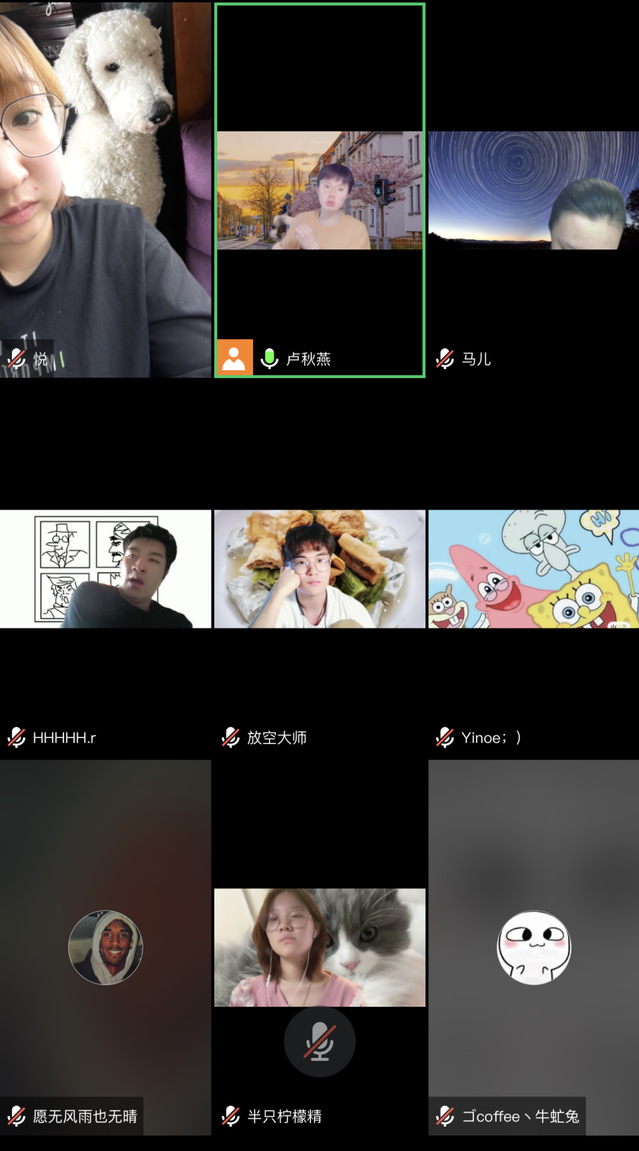Open 卢秋燕's video tile

(x=319, y=190)
